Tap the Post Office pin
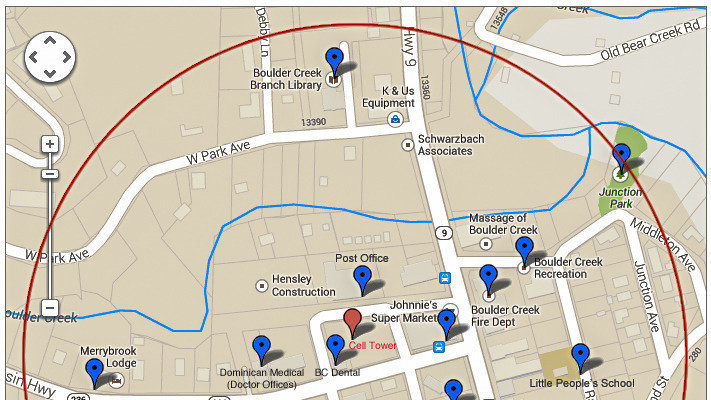The height and width of the screenshot is (400, 711). pyautogui.click(x=362, y=279)
